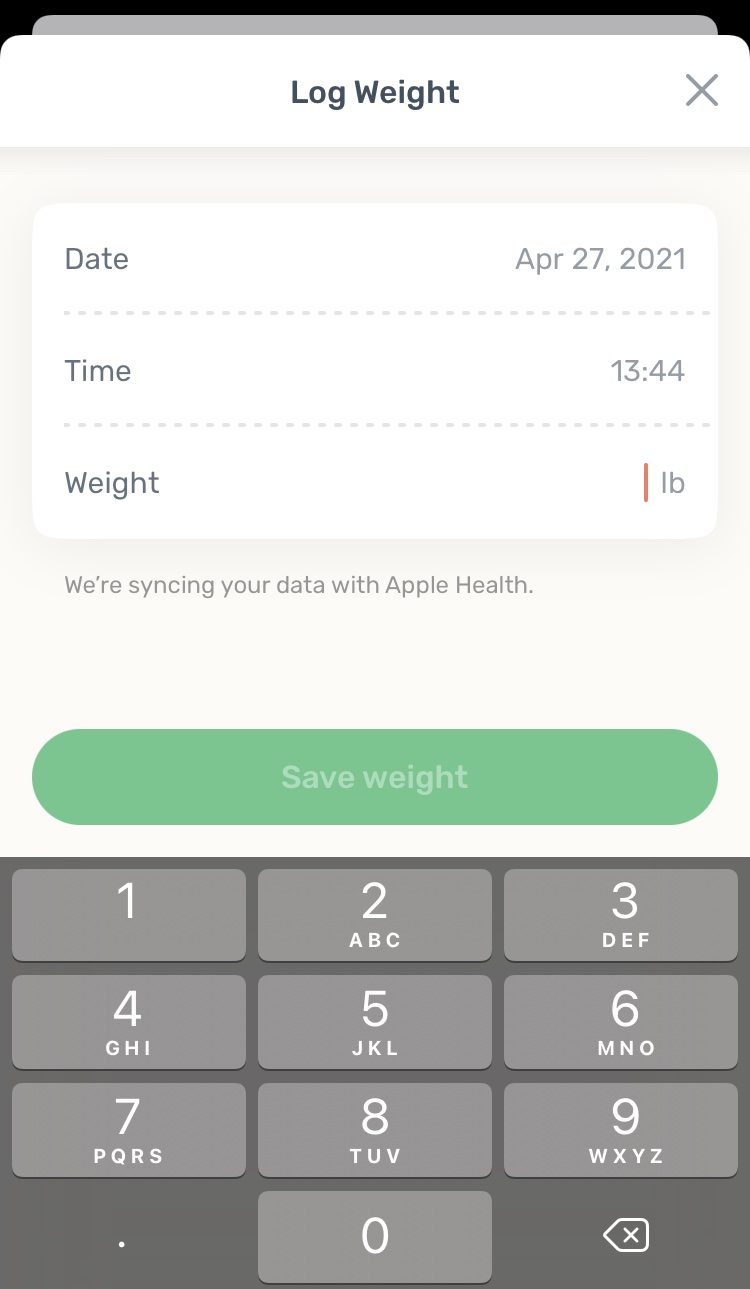
Task: Tap the number 1 key
Action: pyautogui.click(x=128, y=914)
